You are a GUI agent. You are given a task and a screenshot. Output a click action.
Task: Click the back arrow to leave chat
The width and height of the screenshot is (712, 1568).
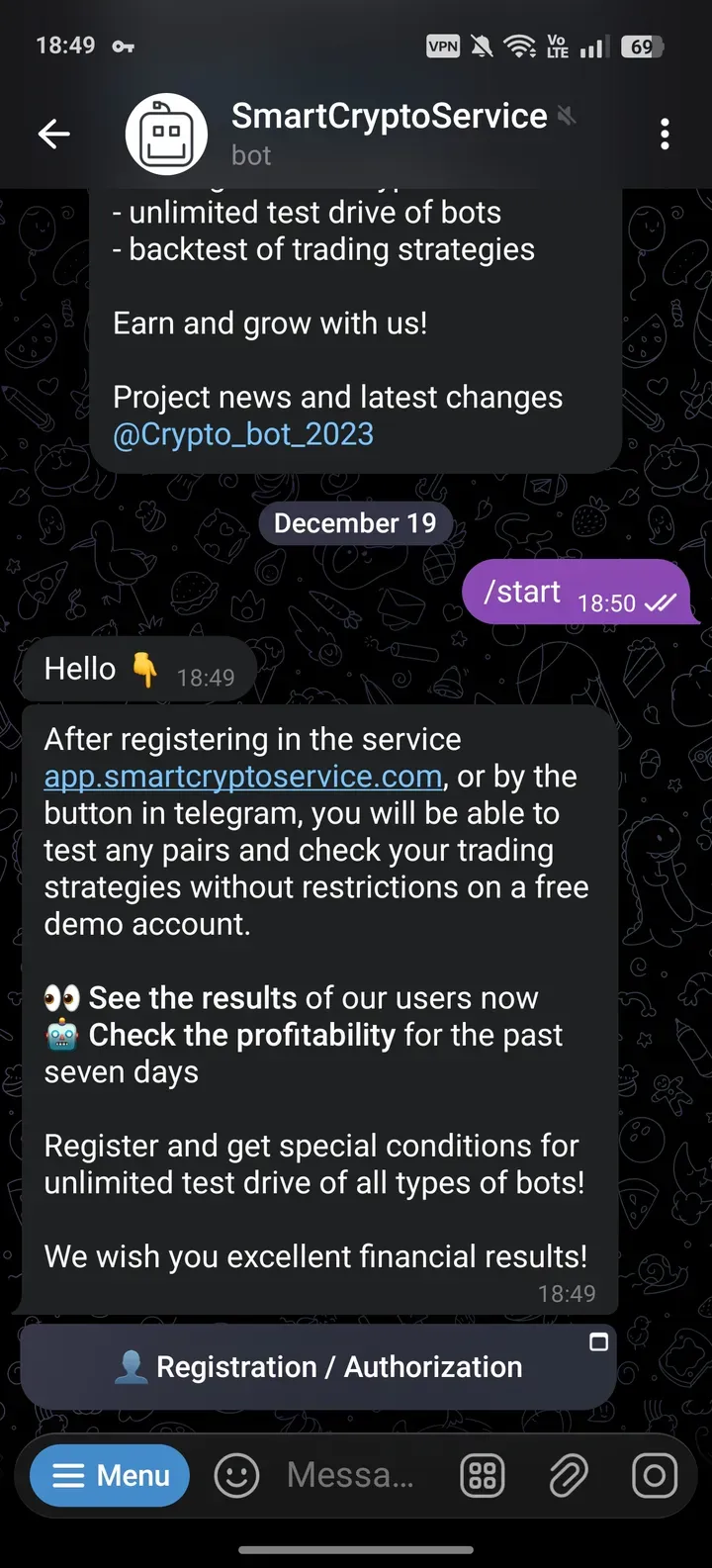point(54,134)
